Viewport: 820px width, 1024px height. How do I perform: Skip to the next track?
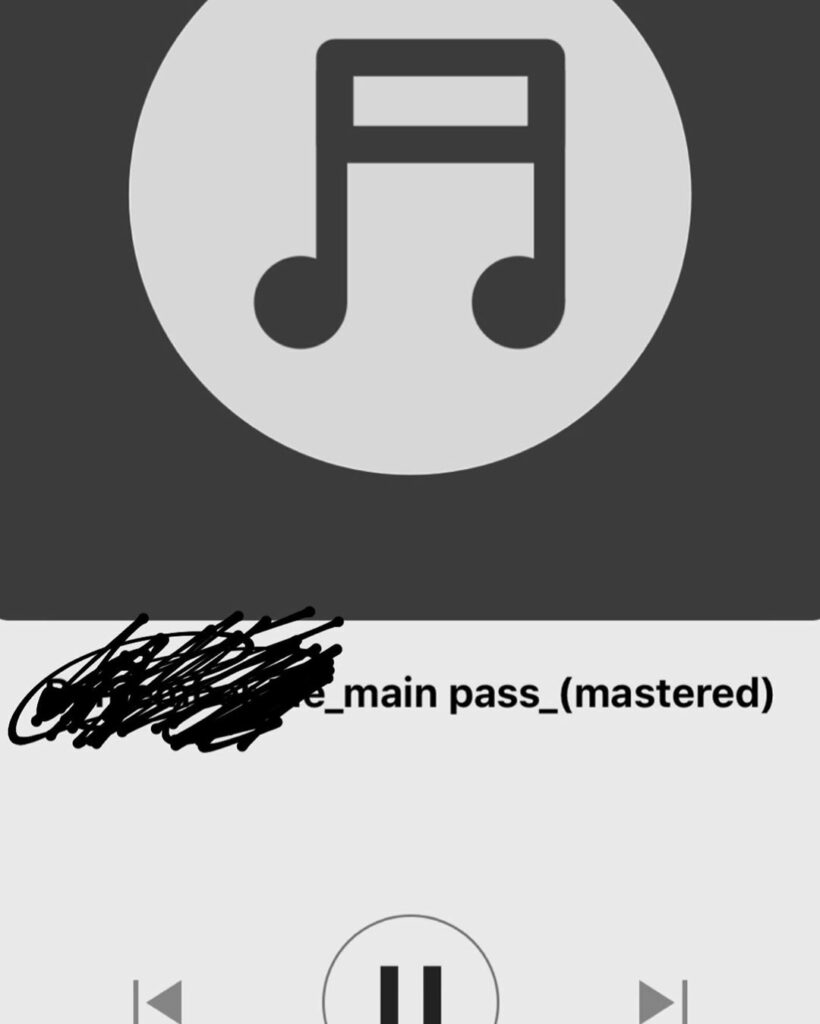[x=662, y=1000]
